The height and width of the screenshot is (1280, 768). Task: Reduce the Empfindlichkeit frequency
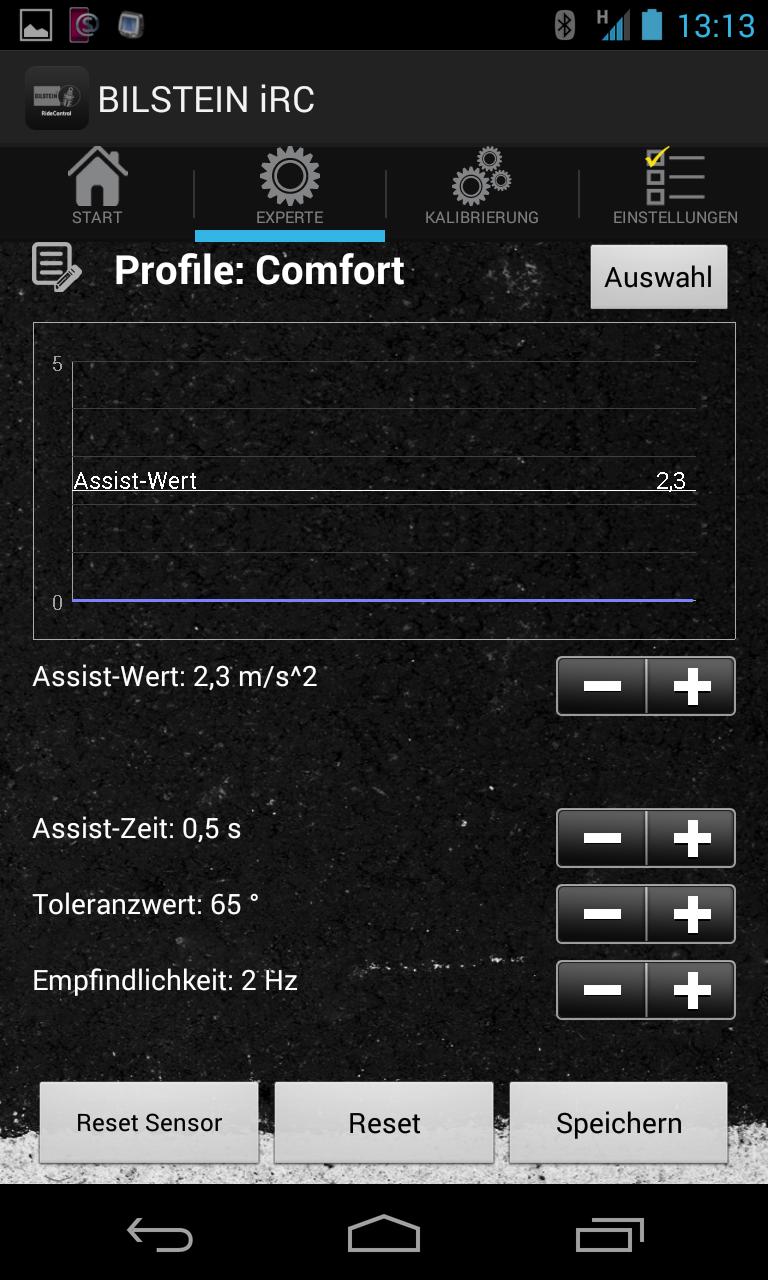coord(602,990)
